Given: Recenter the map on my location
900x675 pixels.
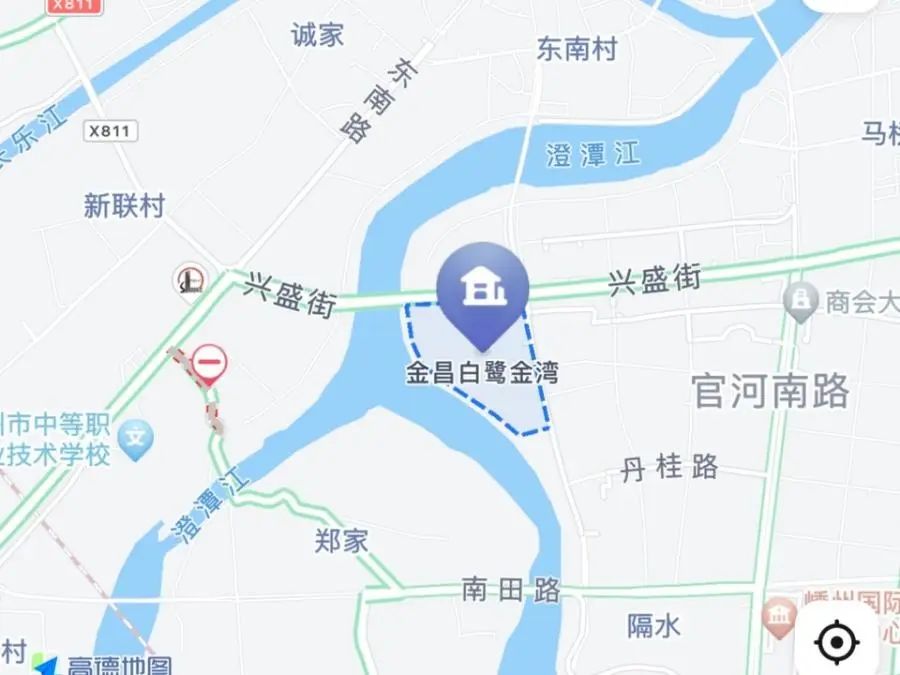Looking at the screenshot, I should click(x=838, y=641).
